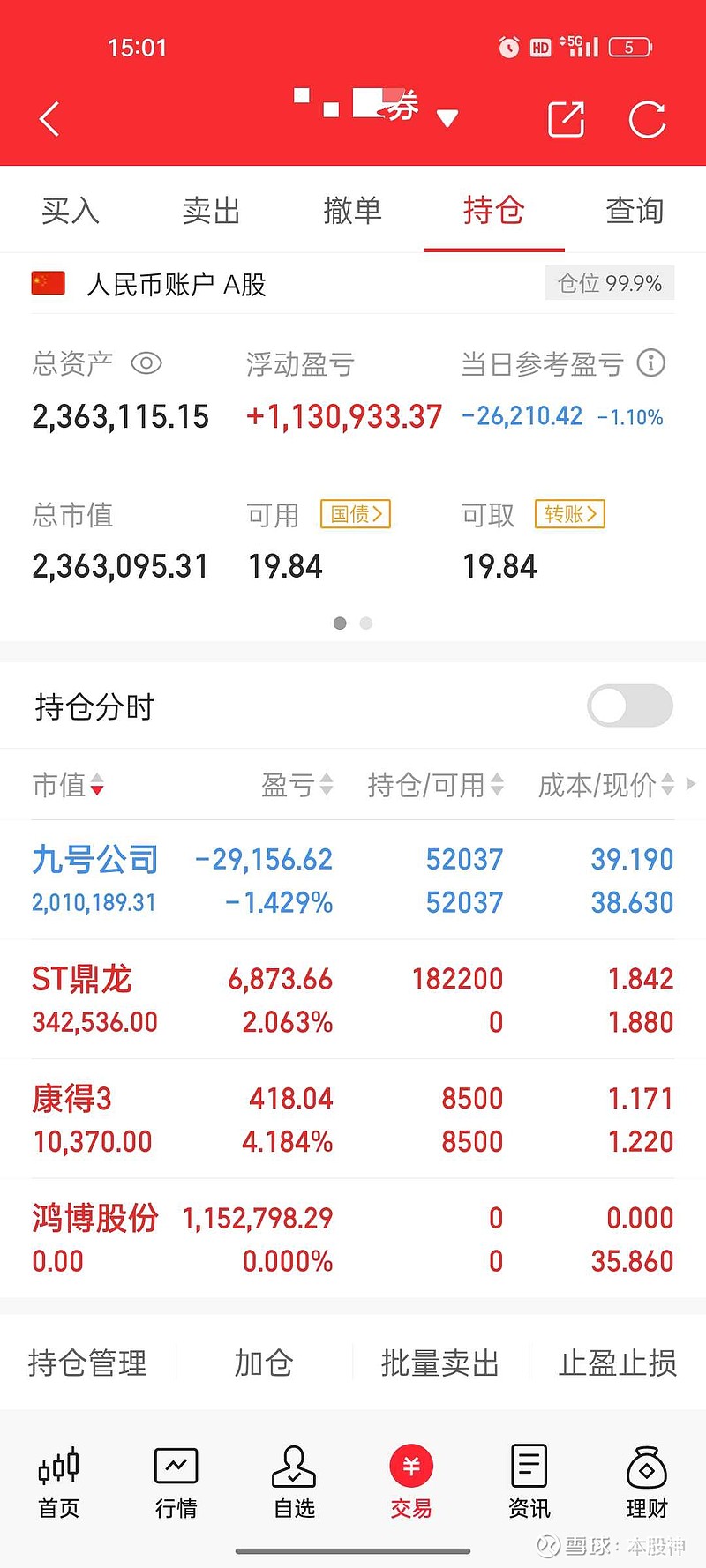Image resolution: width=706 pixels, height=1568 pixels.
Task: Select the 查询 tab
Action: [635, 210]
